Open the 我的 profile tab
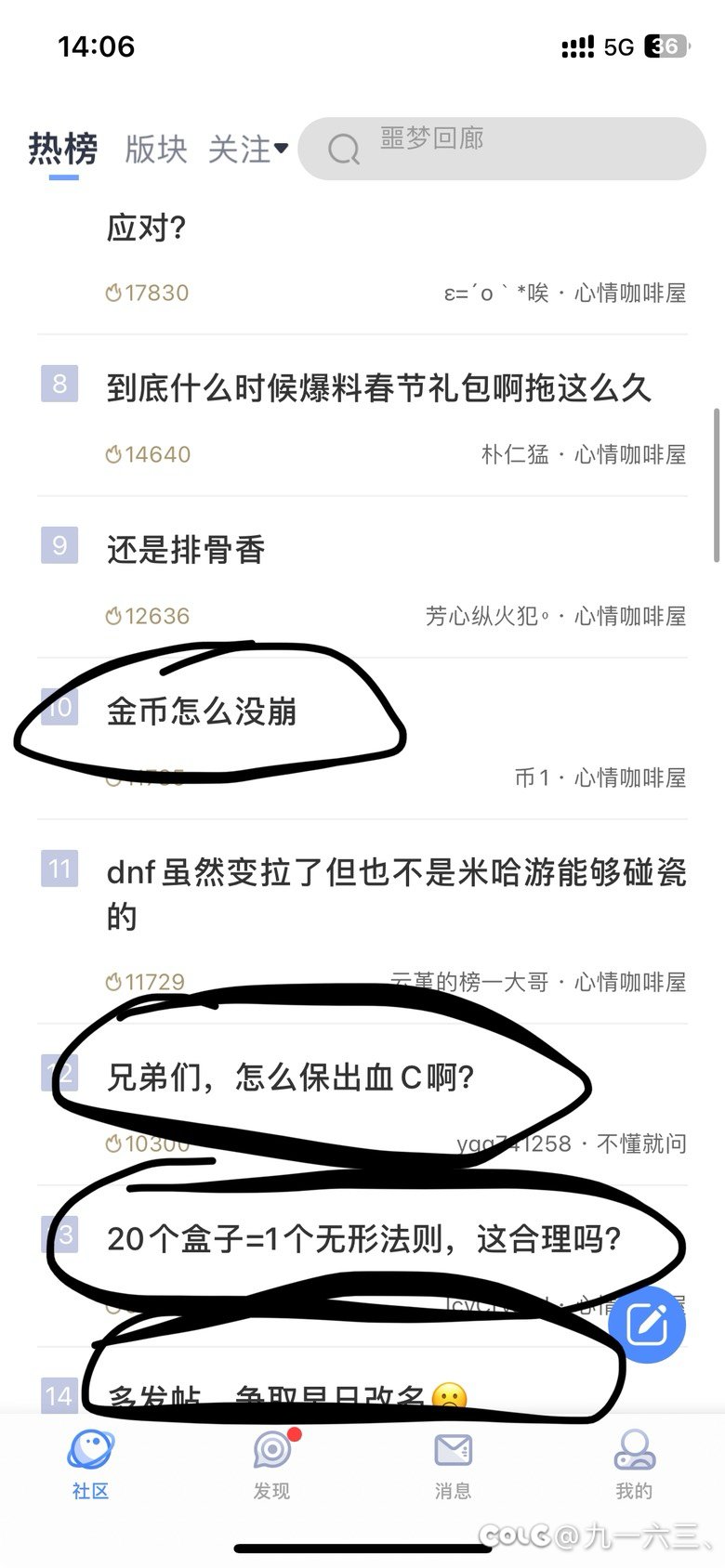This screenshot has height=1568, width=725. [634, 1465]
